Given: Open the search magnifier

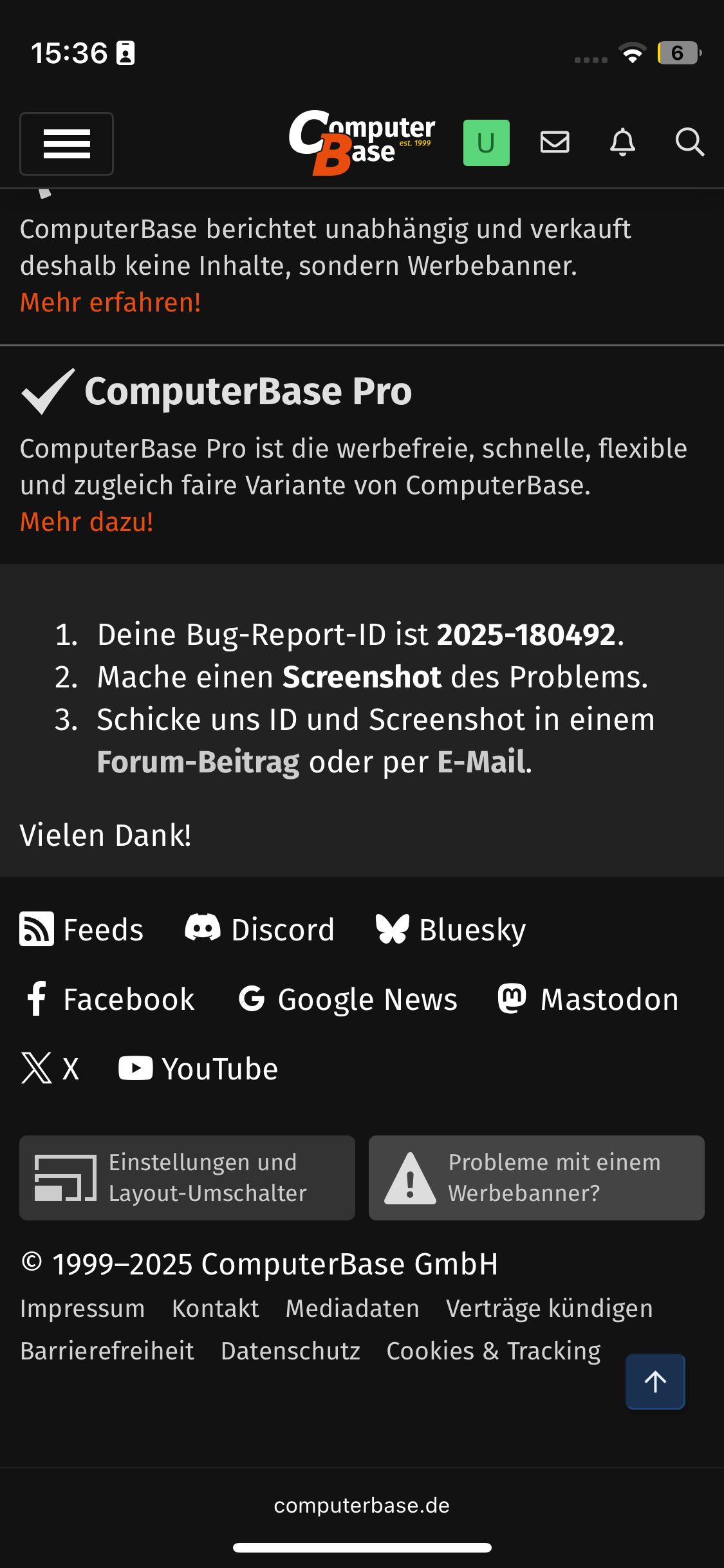Looking at the screenshot, I should (x=689, y=142).
